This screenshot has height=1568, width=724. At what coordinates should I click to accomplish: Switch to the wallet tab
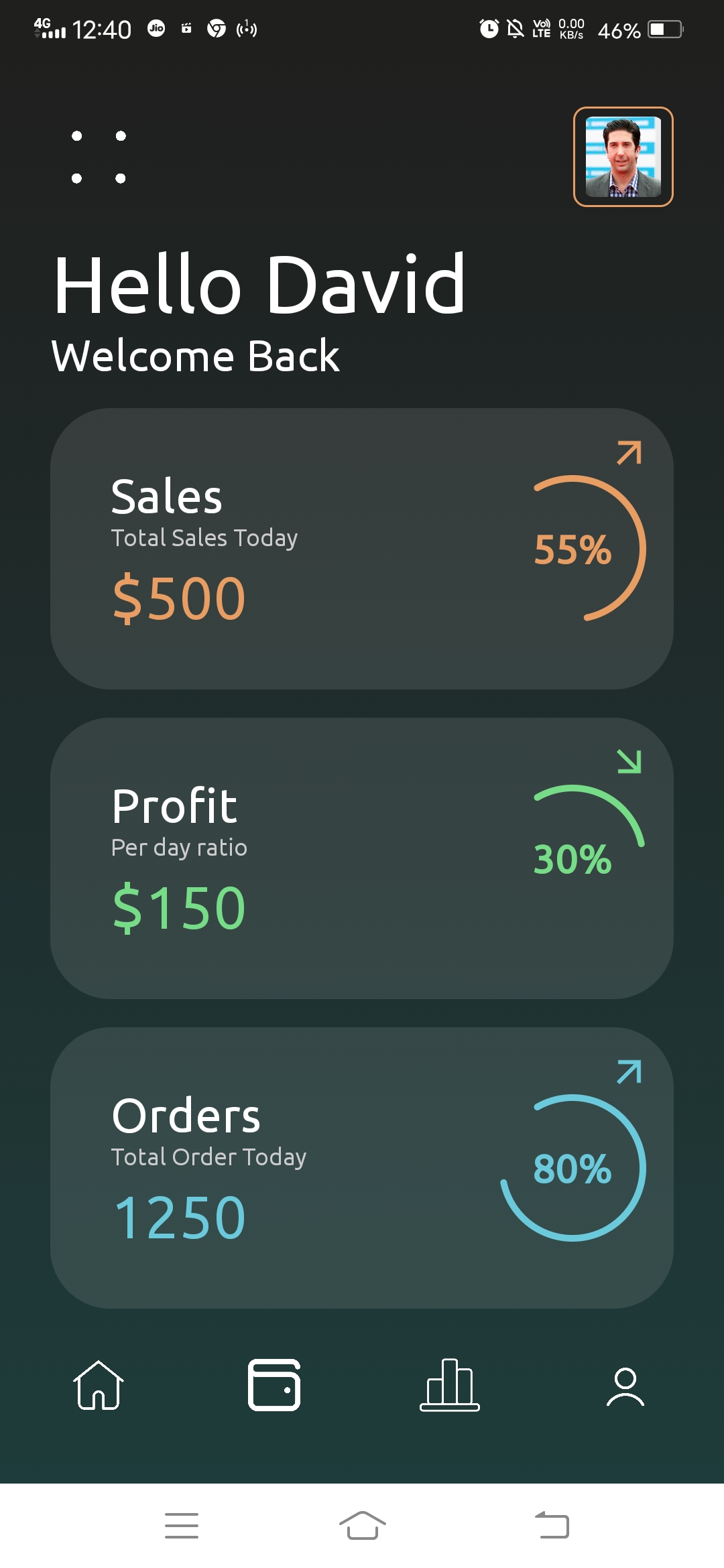point(274,1385)
